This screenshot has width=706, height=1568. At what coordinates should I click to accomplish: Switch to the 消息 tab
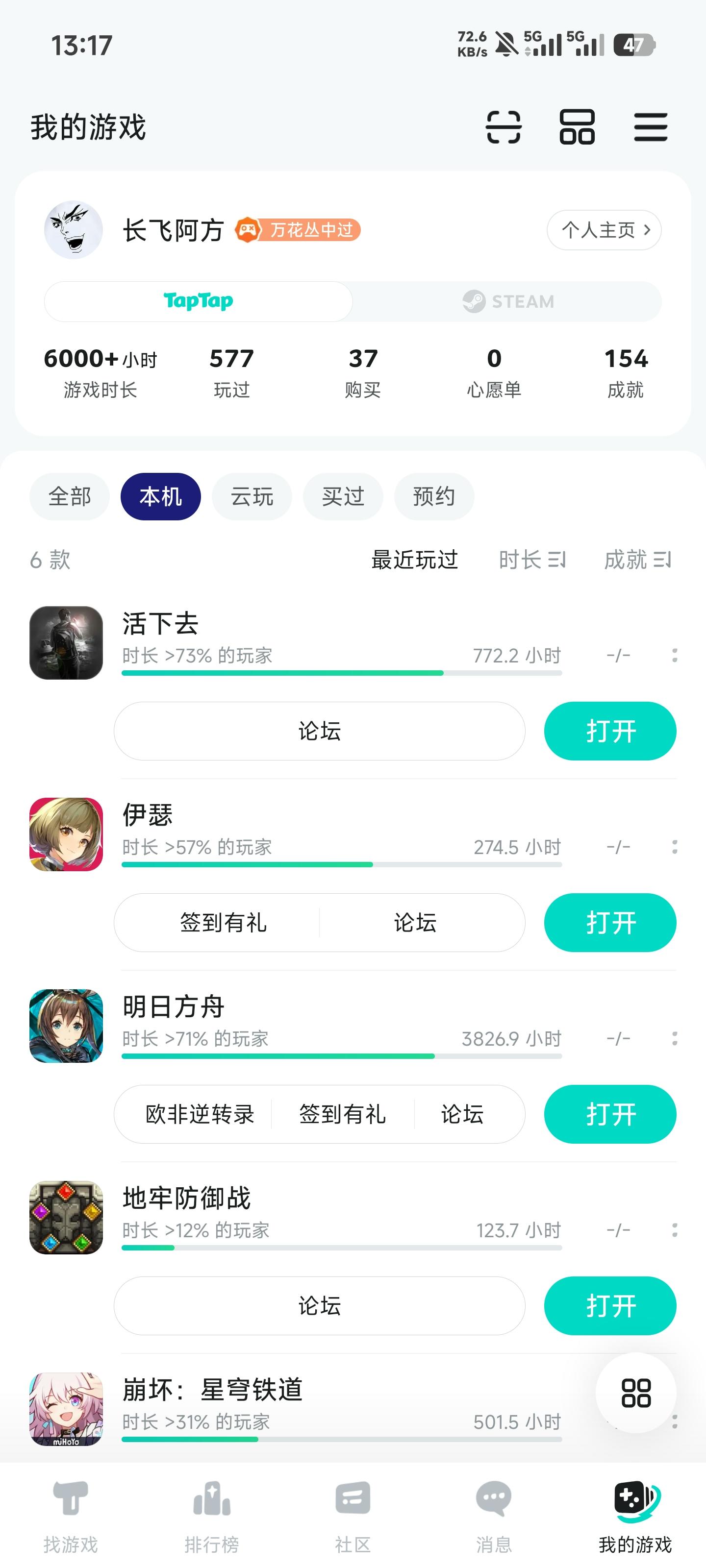point(493,1516)
